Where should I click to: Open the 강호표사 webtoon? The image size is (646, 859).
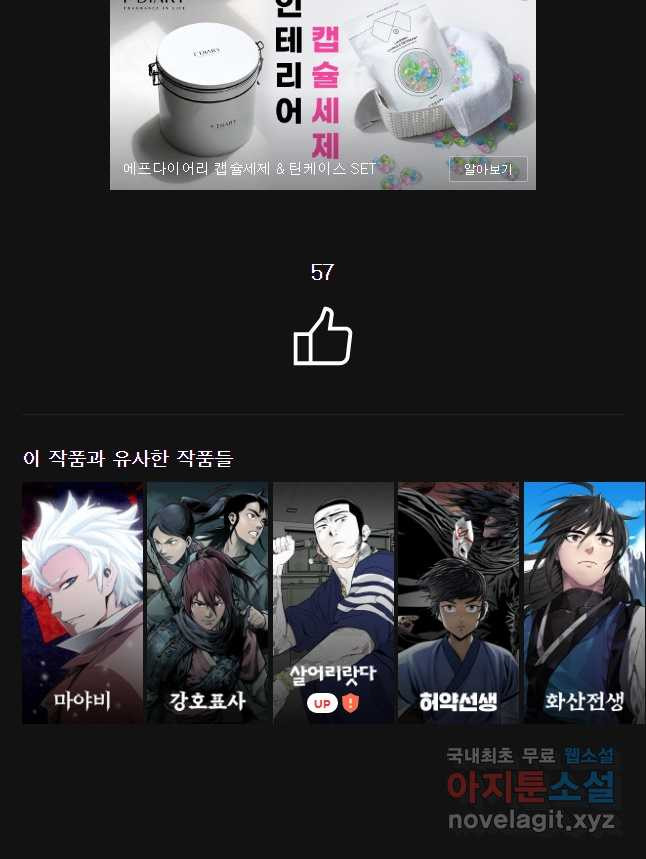[x=208, y=602]
